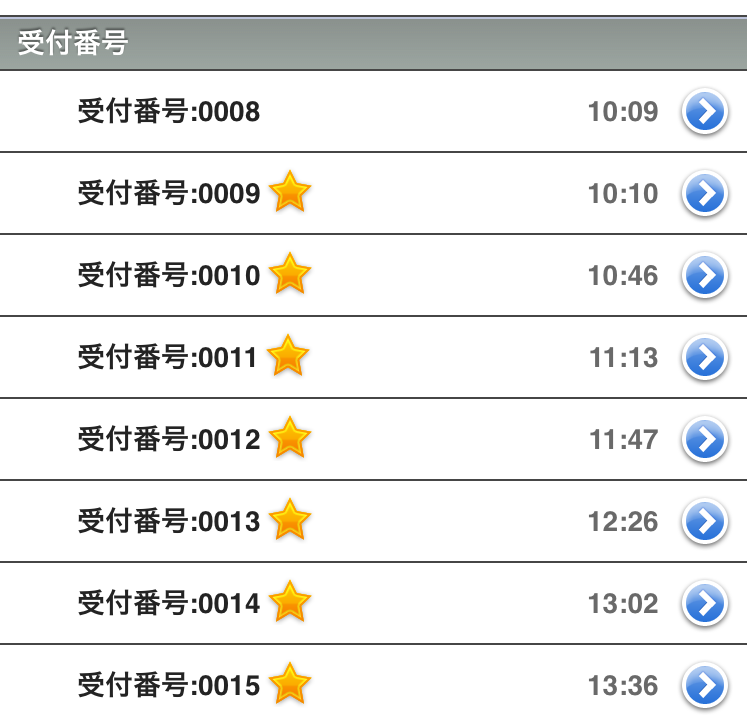Choose the 受付番号:0012 row
This screenshot has width=747, height=722.
point(170,440)
